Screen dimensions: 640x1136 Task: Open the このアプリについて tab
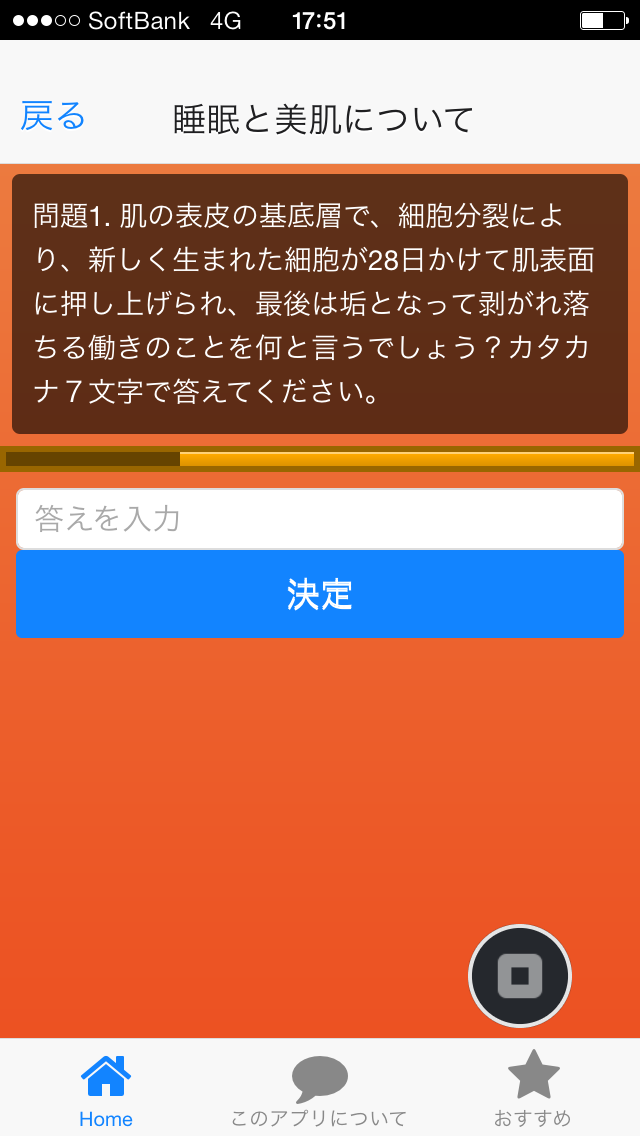319,1090
